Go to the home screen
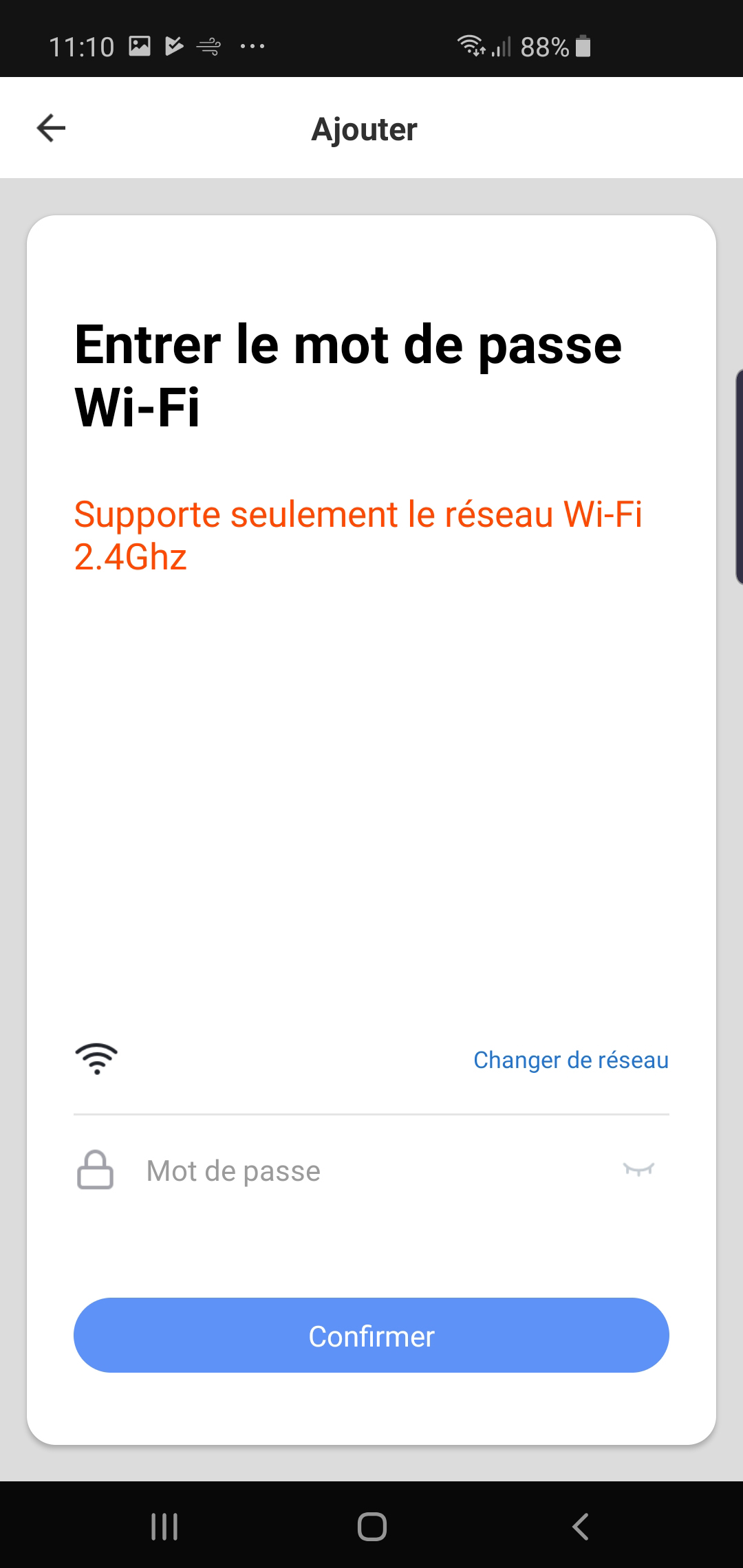This screenshot has width=743, height=1568. pos(371,1527)
